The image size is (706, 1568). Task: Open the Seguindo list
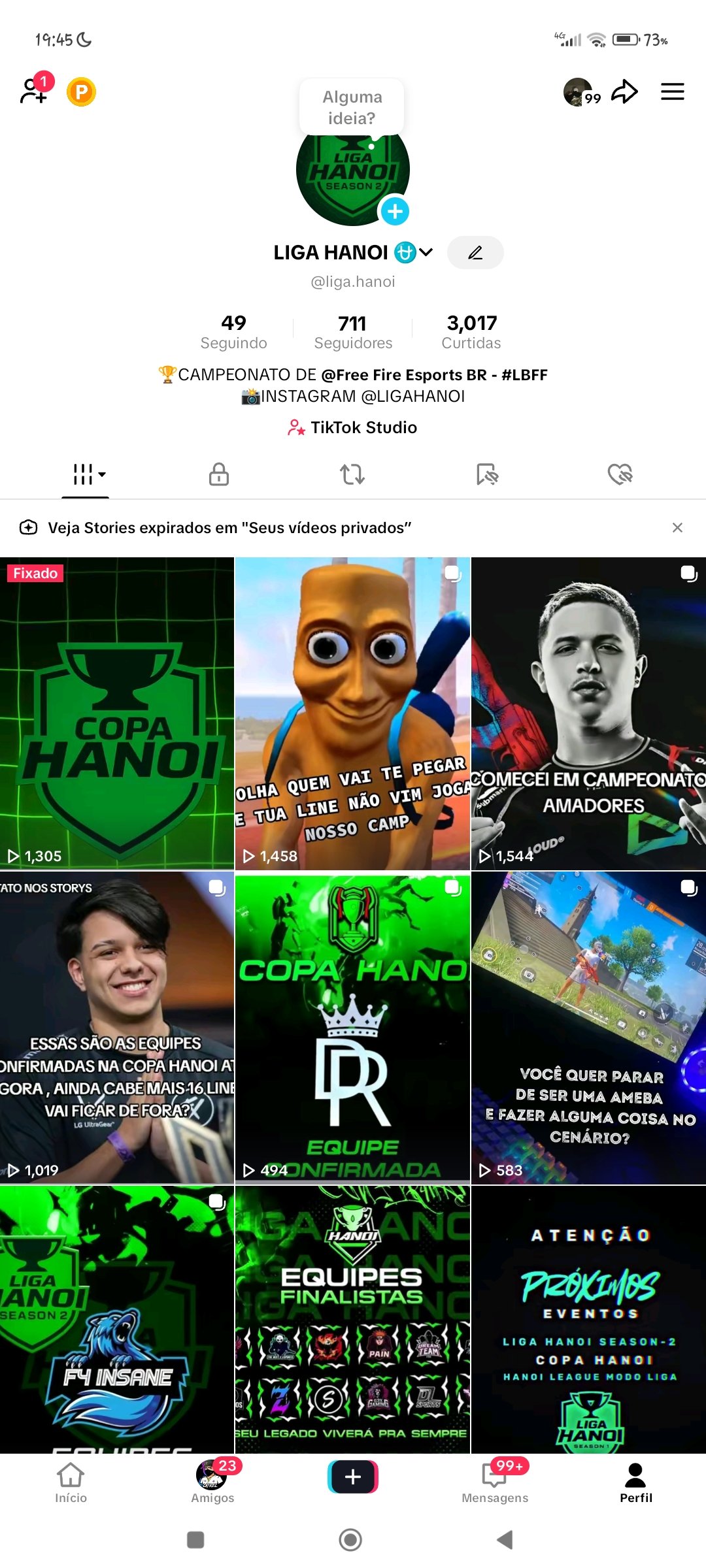pos(233,331)
